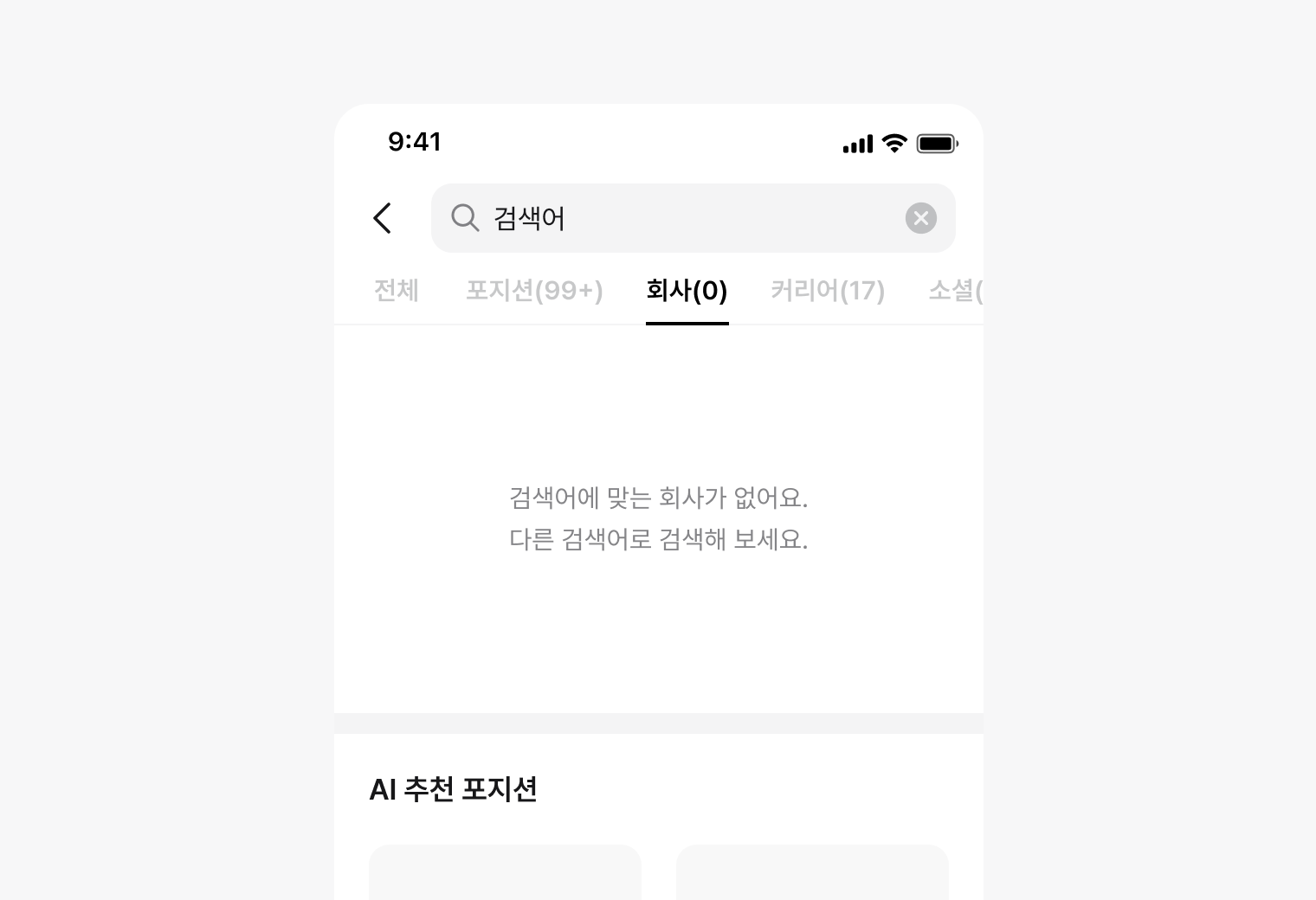Go back using the arrow icon
Screen dimensions: 1316x900
(382, 218)
